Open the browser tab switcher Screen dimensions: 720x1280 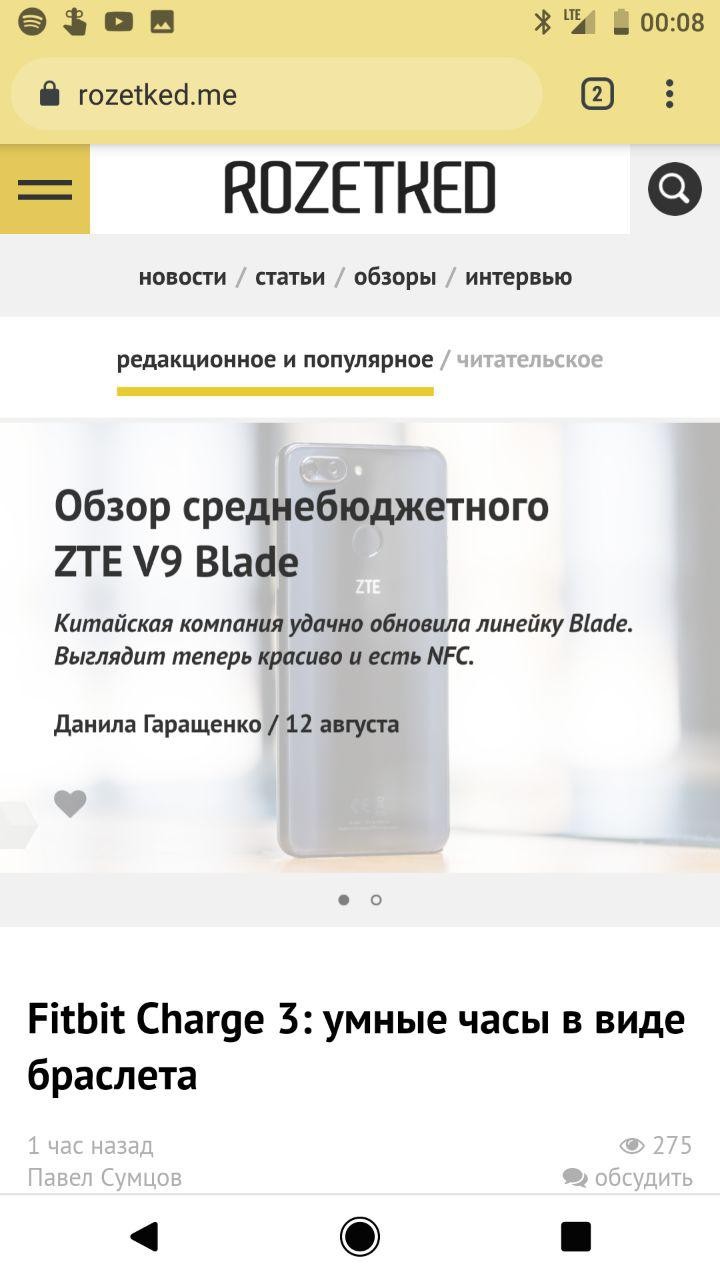(x=597, y=95)
